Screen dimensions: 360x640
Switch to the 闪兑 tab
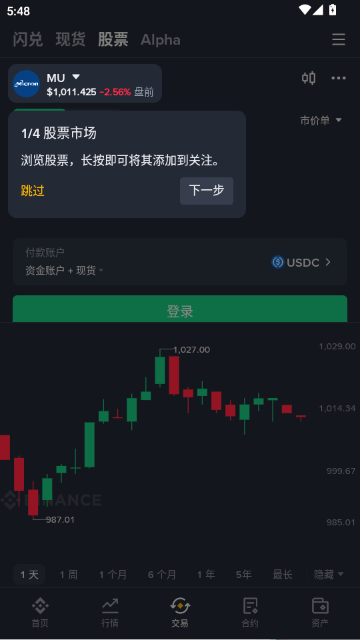click(x=28, y=40)
